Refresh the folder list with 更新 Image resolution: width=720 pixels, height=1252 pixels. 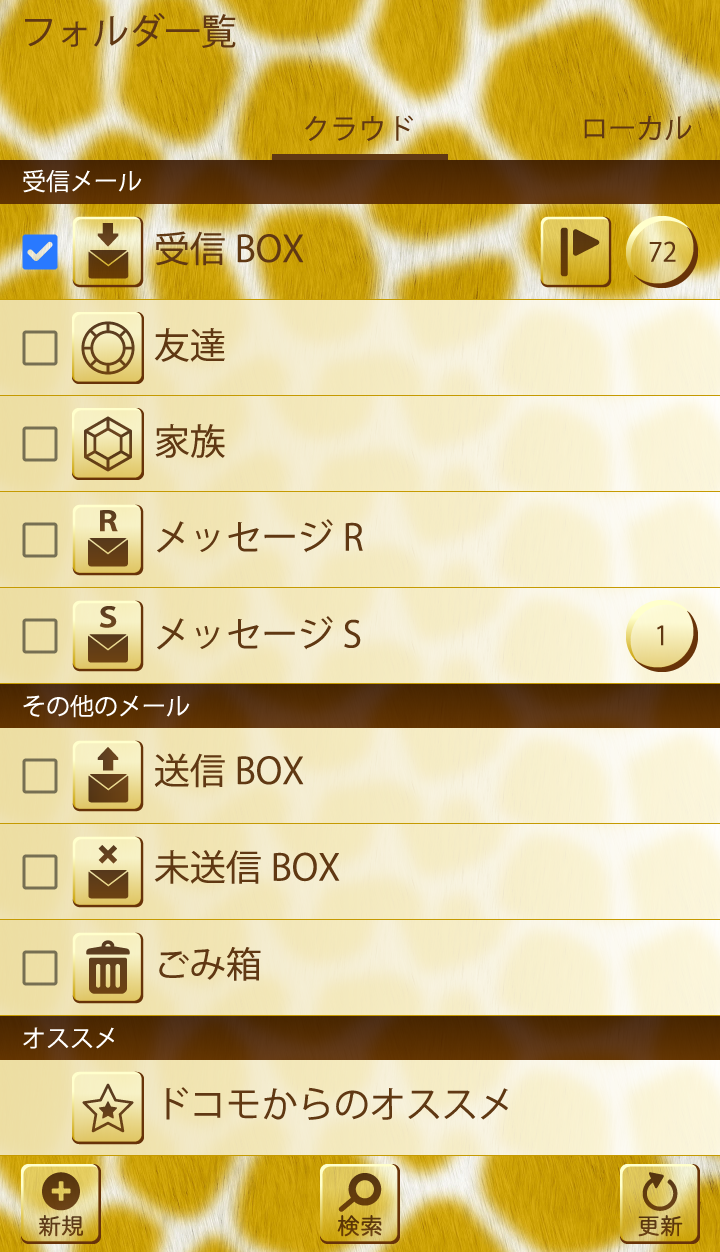pos(659,1203)
